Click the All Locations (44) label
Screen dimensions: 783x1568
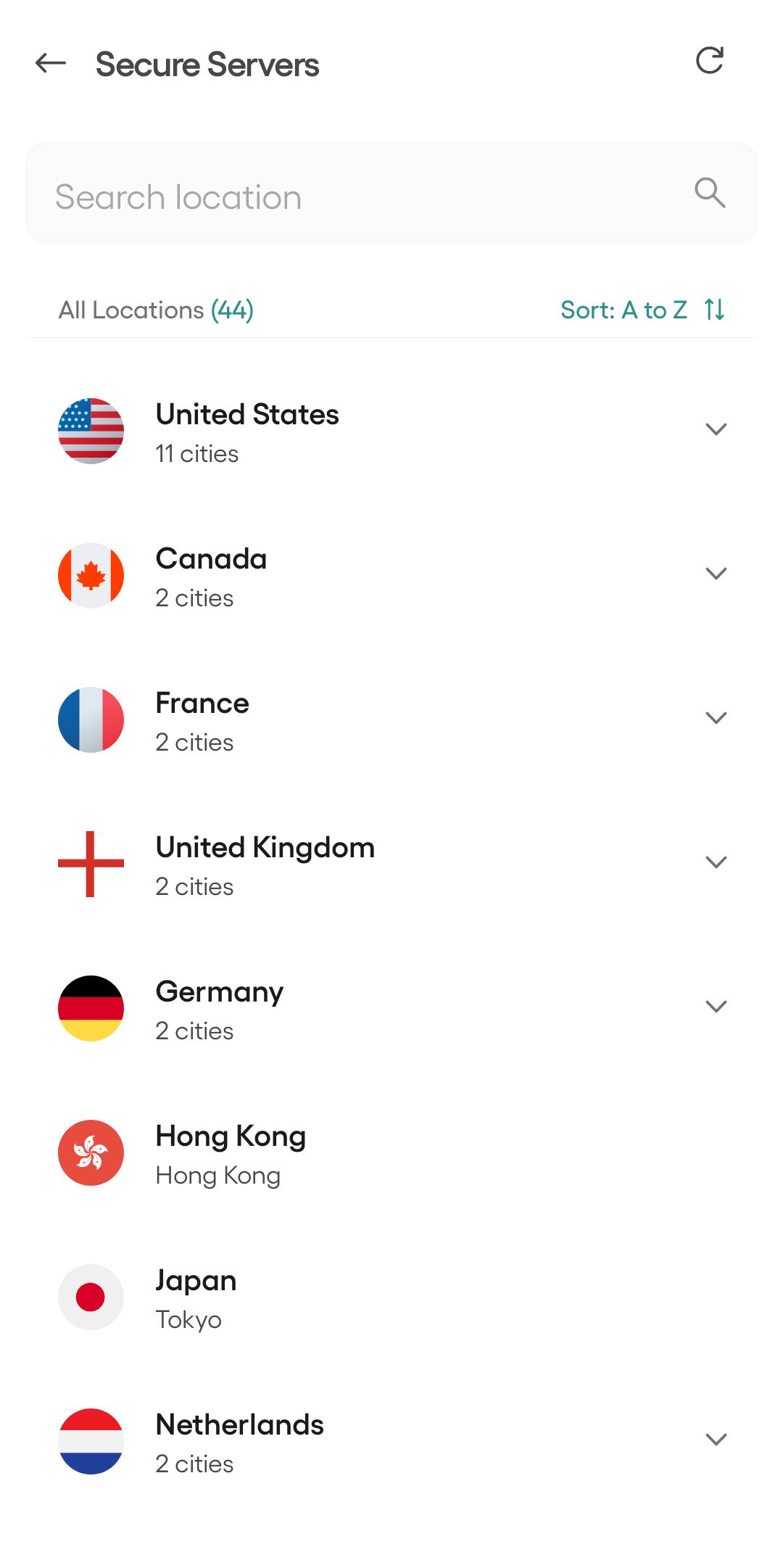pos(156,310)
